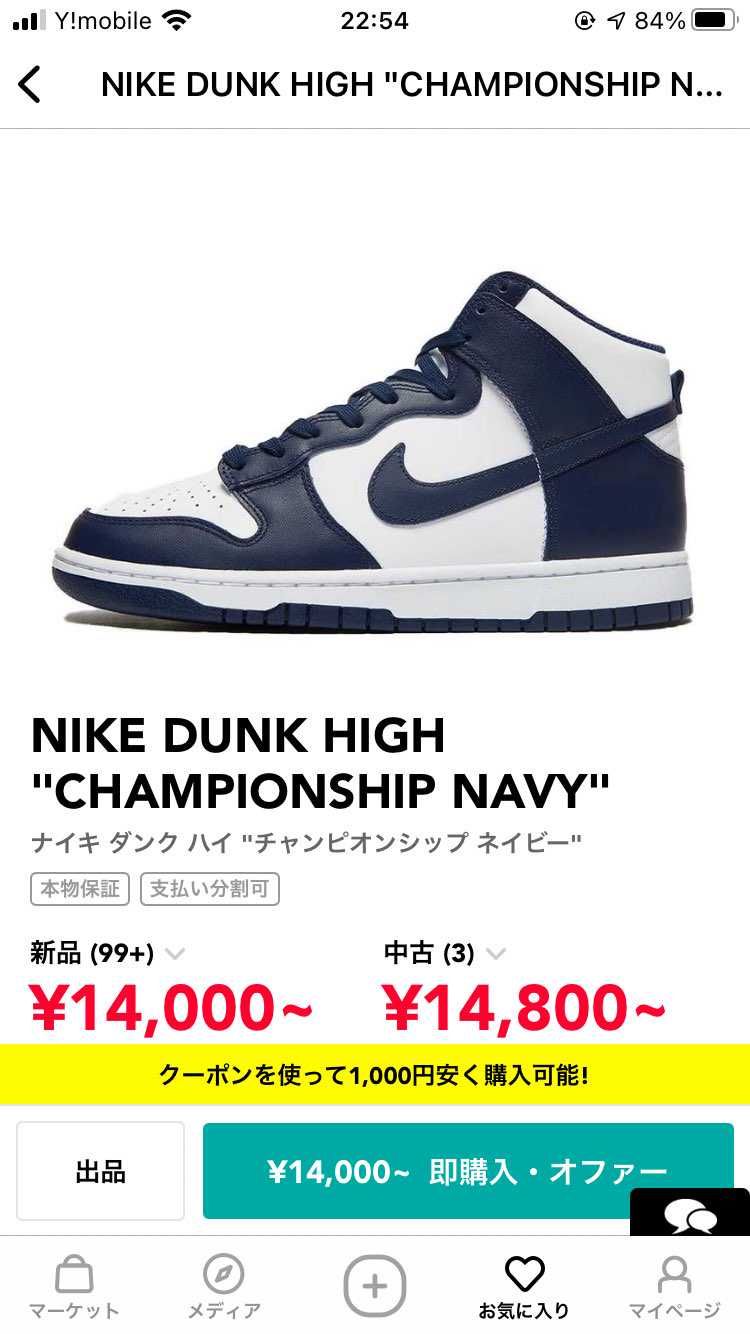Tap ¥14,000~ 即購入・オファー button

pos(467,1171)
